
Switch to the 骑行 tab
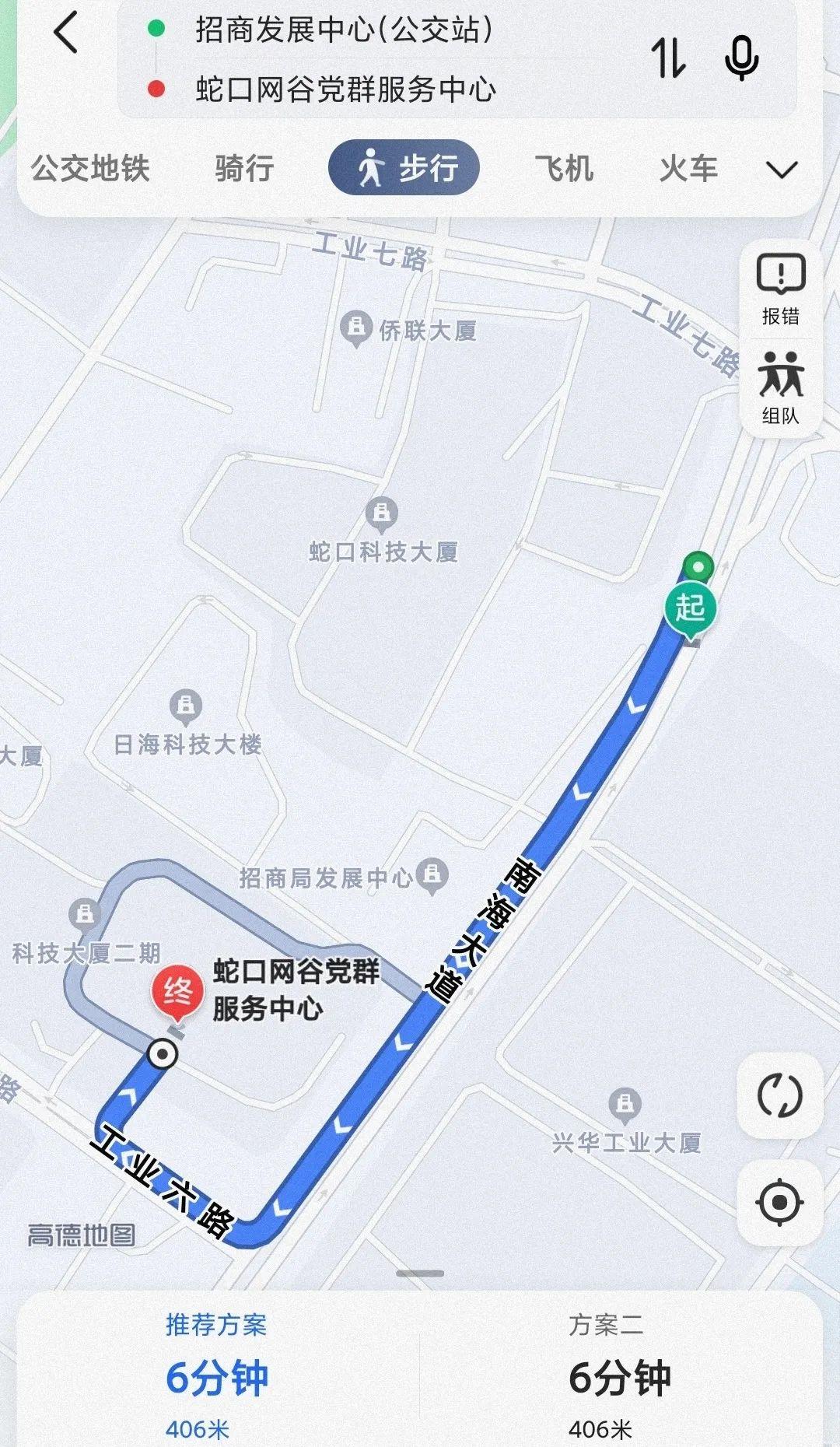[x=244, y=168]
